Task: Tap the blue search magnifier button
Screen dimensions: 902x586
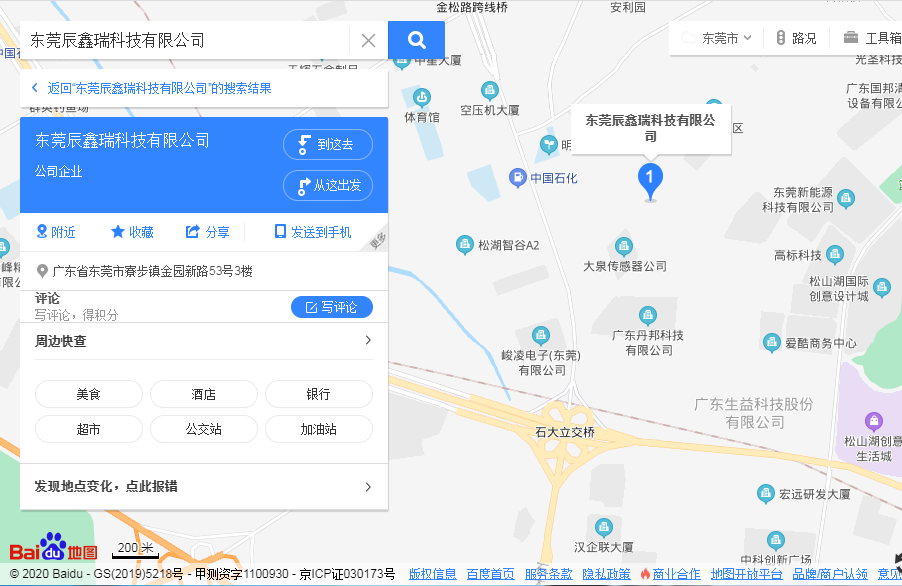Action: 416,40
